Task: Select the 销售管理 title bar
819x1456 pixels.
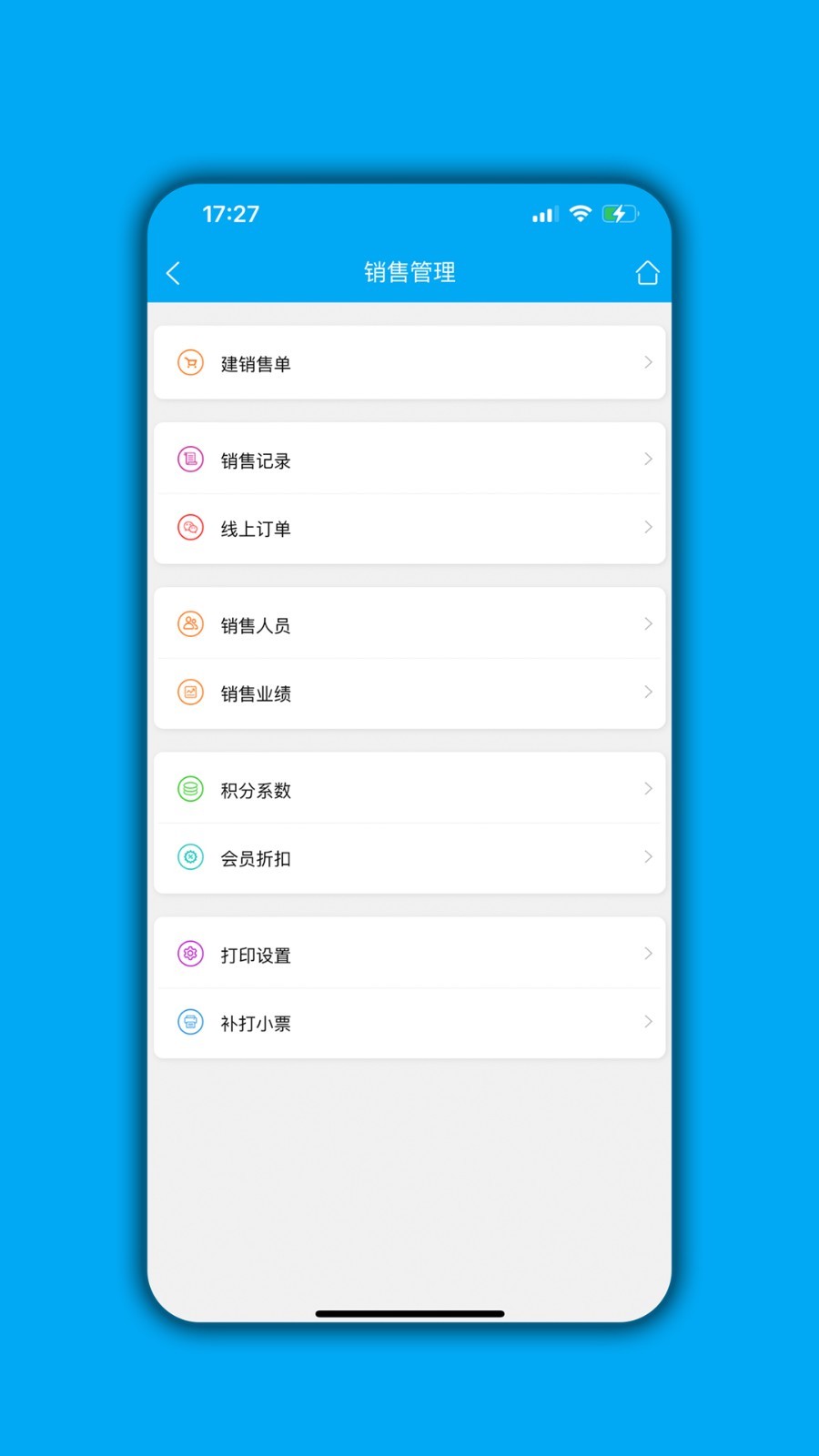Action: click(x=409, y=272)
